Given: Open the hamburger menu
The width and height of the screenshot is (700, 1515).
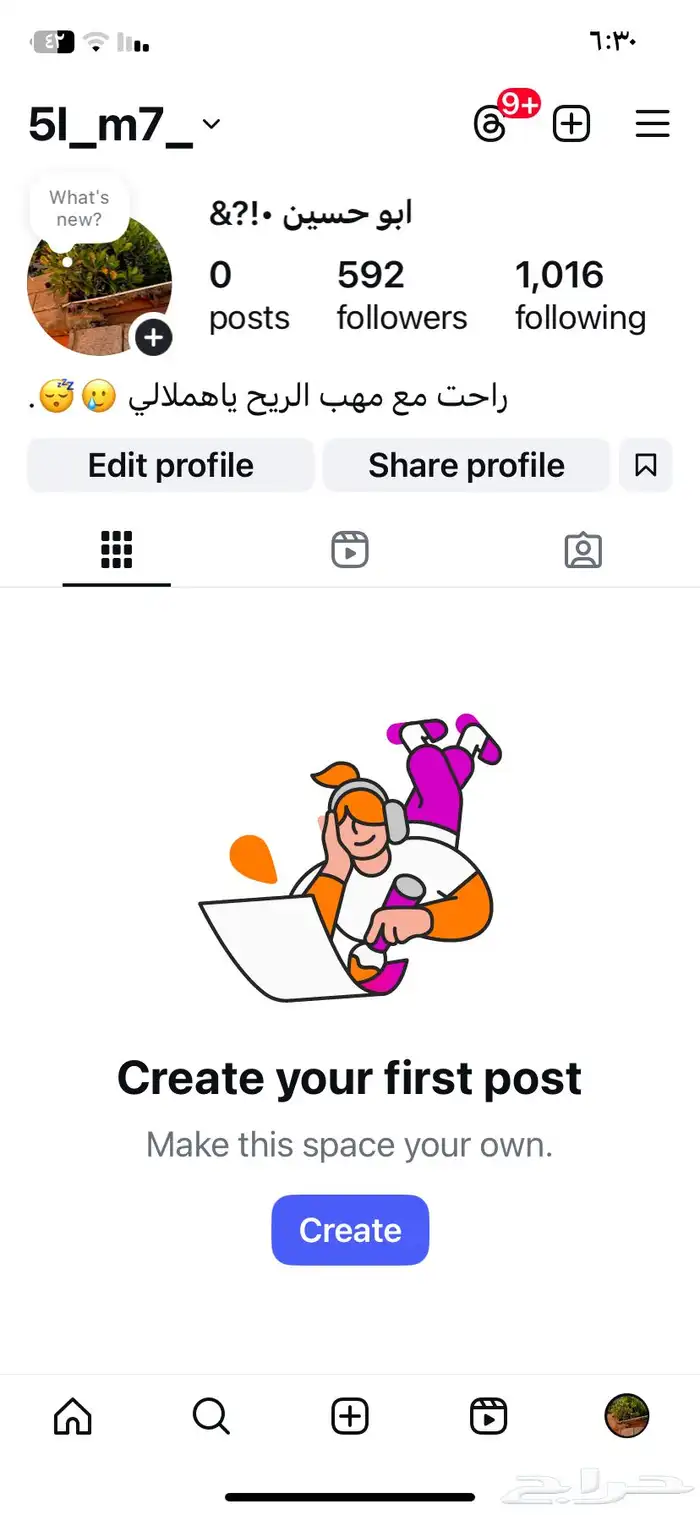Looking at the screenshot, I should click(x=652, y=124).
